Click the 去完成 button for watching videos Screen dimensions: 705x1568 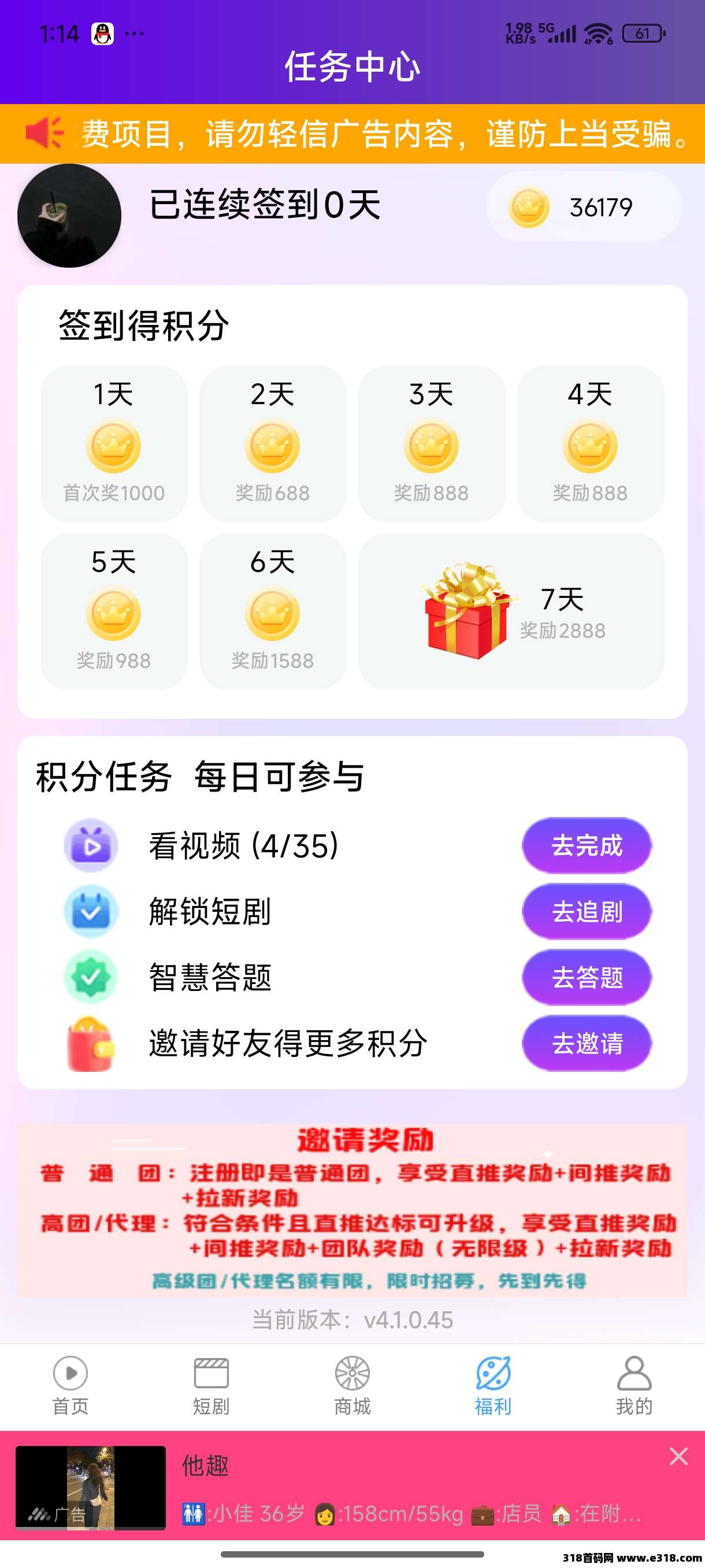586,845
